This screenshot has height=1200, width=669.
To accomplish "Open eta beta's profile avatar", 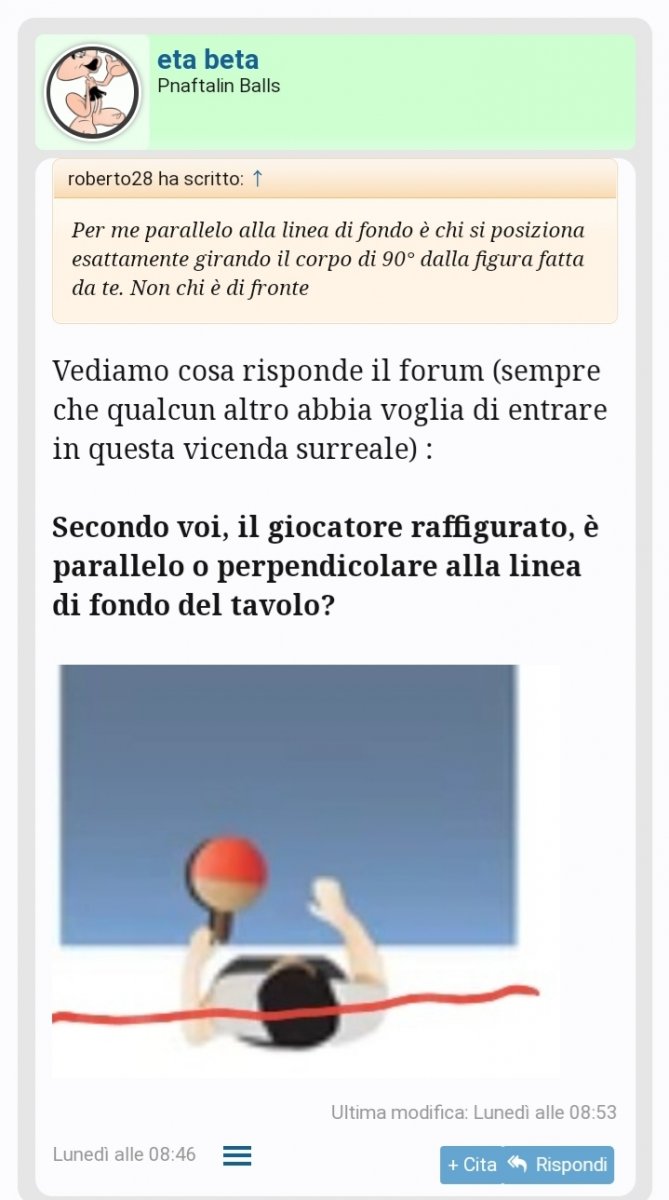I will pos(92,92).
